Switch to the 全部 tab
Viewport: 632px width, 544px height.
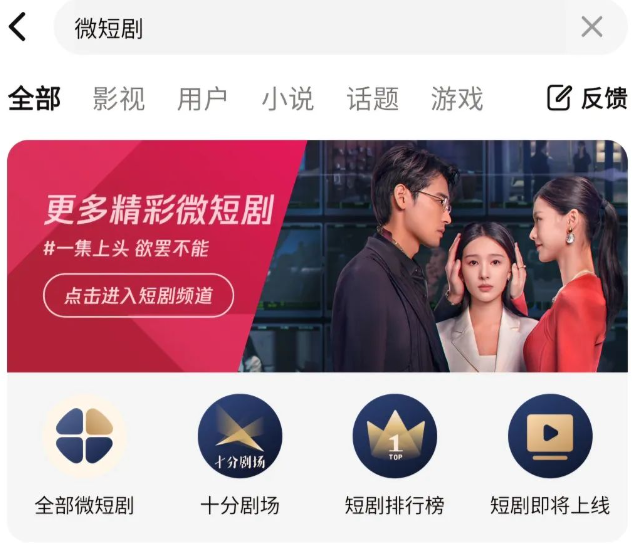(x=34, y=98)
